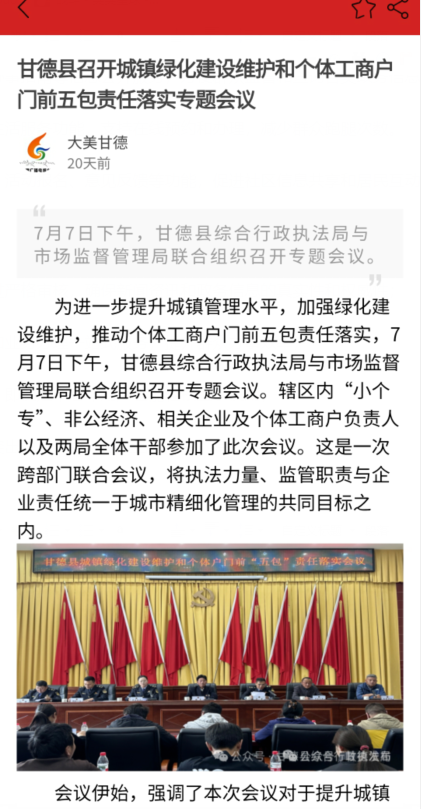Image resolution: width=421 pixels, height=809 pixels.
Task: Share this article
Action: [x=398, y=8]
